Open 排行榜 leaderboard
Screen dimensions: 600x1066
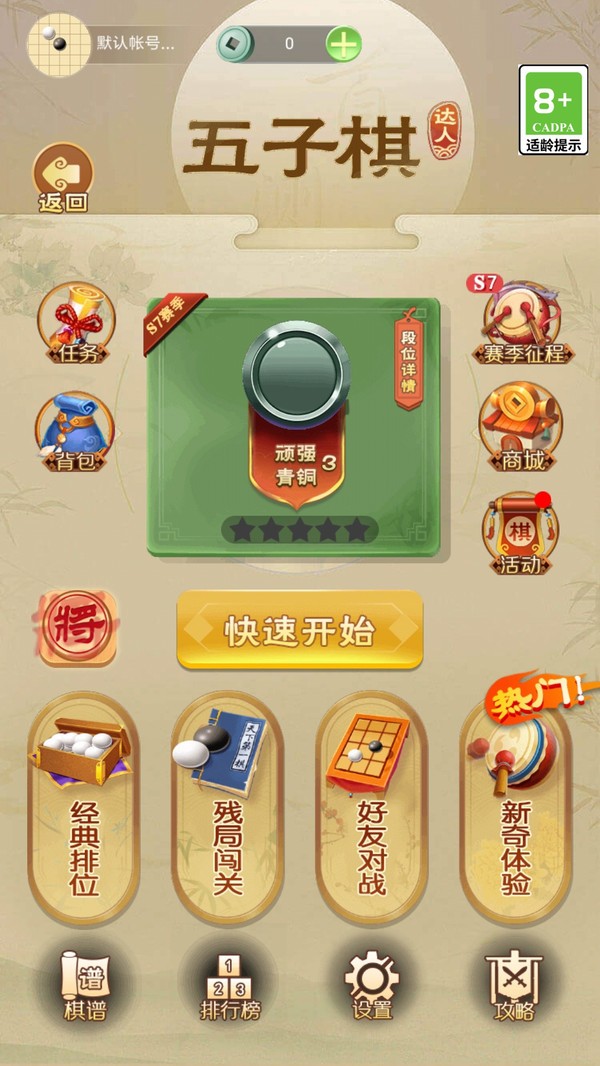point(230,985)
